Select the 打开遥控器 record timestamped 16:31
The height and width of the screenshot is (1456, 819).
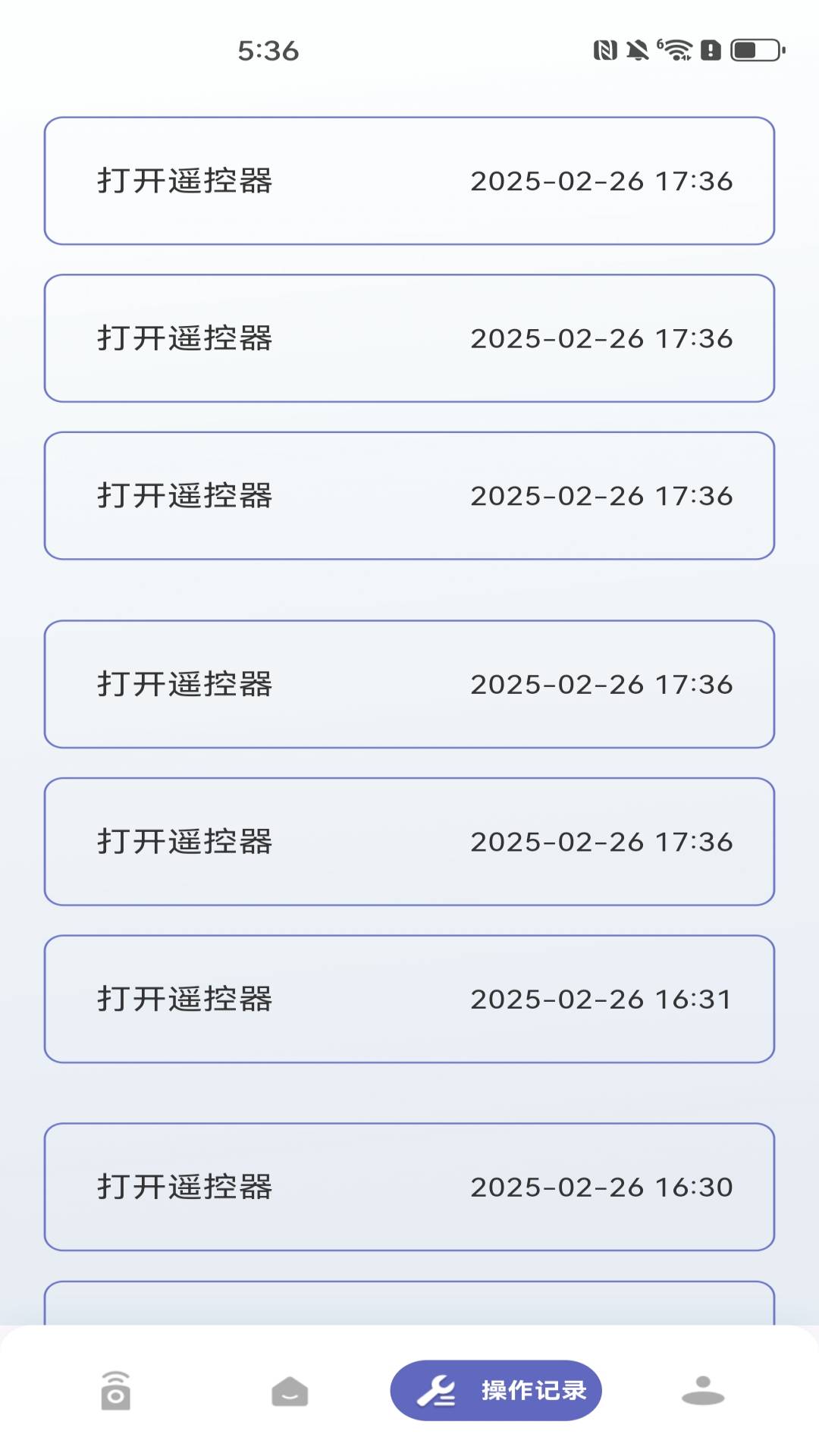tap(409, 999)
